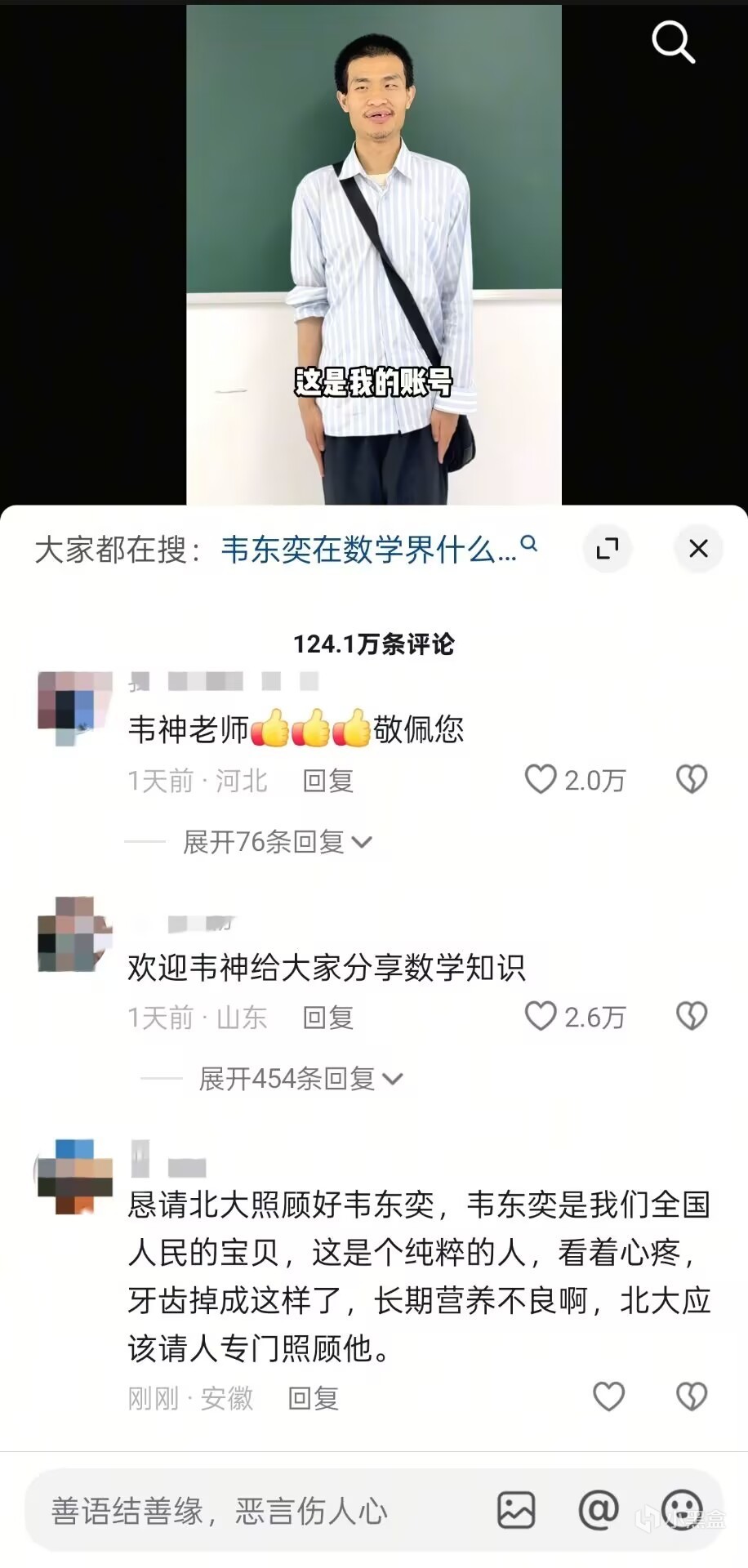Reply to the 恳请北大 comment from 安徽
This screenshot has width=748, height=1568.
pyautogui.click(x=313, y=1398)
